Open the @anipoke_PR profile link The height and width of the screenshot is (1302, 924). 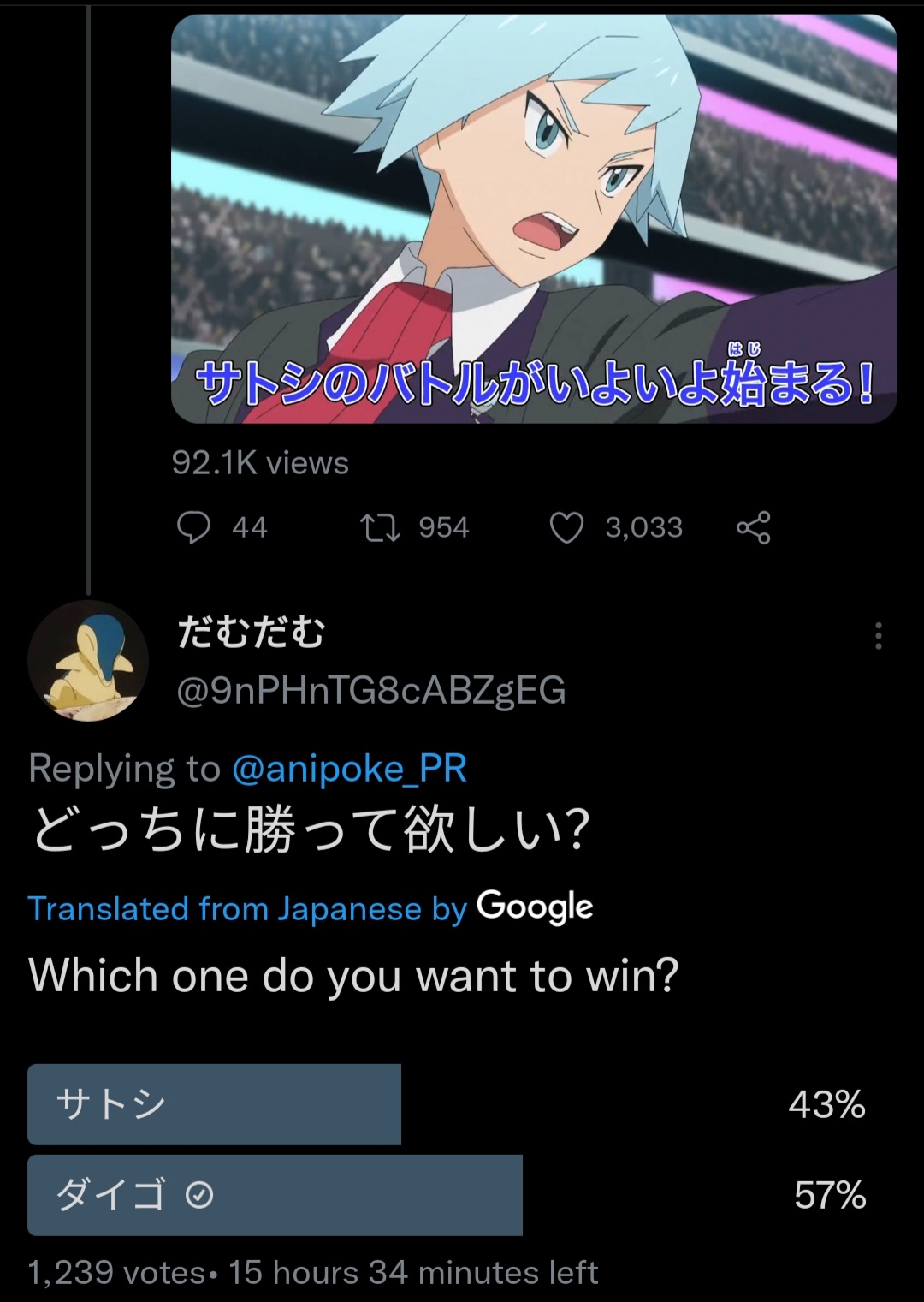[x=349, y=768]
